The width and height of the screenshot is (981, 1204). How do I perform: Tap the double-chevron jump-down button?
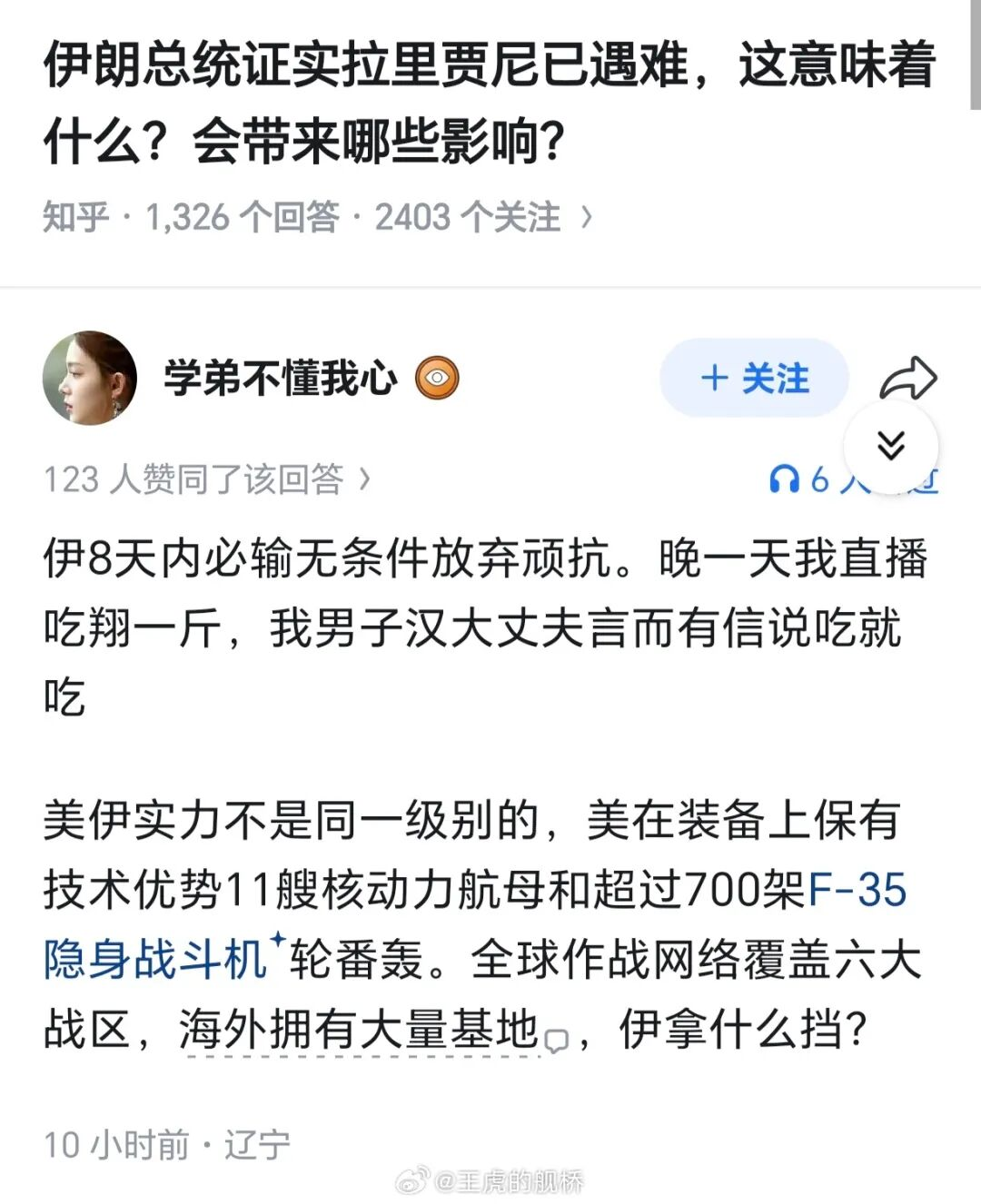click(x=891, y=445)
